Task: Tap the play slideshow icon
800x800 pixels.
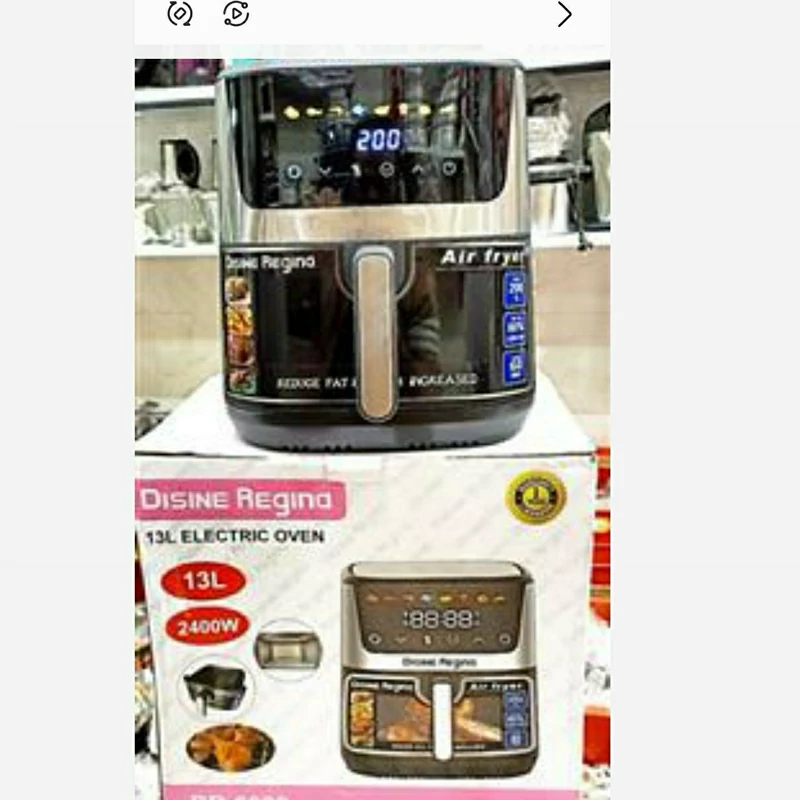Action: [236, 13]
